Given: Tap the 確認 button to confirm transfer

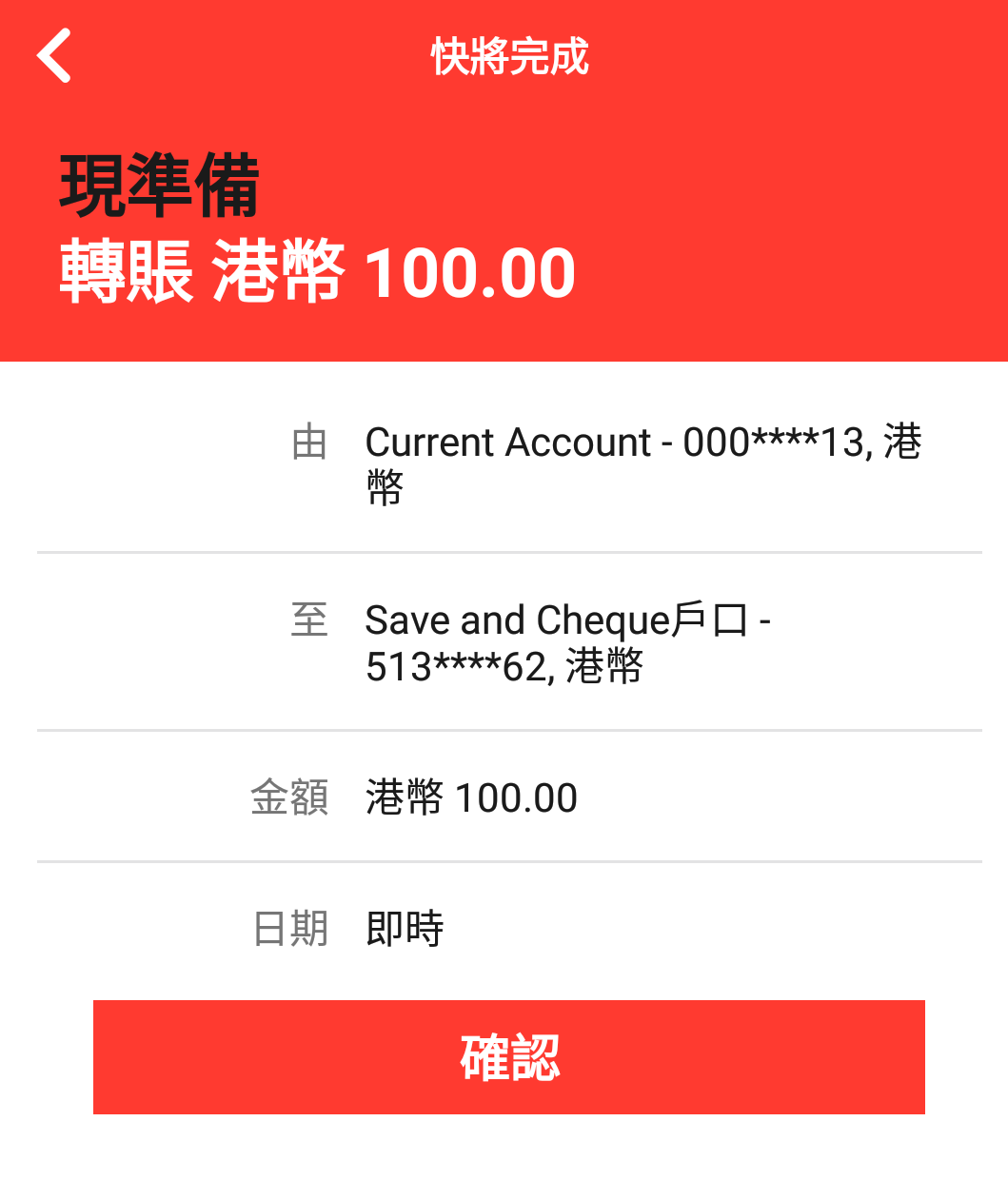Looking at the screenshot, I should [x=508, y=1056].
